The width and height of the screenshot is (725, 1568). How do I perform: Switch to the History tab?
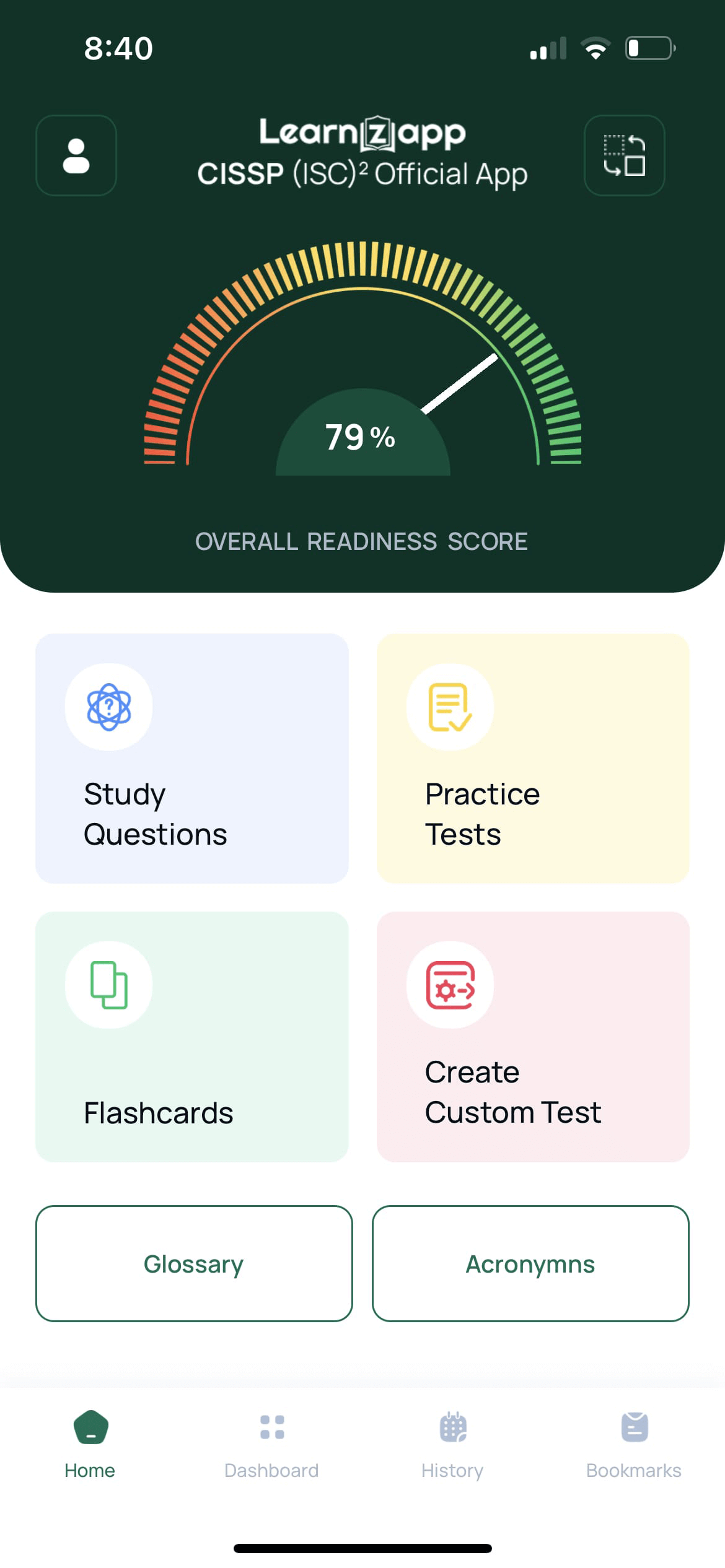[x=452, y=1449]
